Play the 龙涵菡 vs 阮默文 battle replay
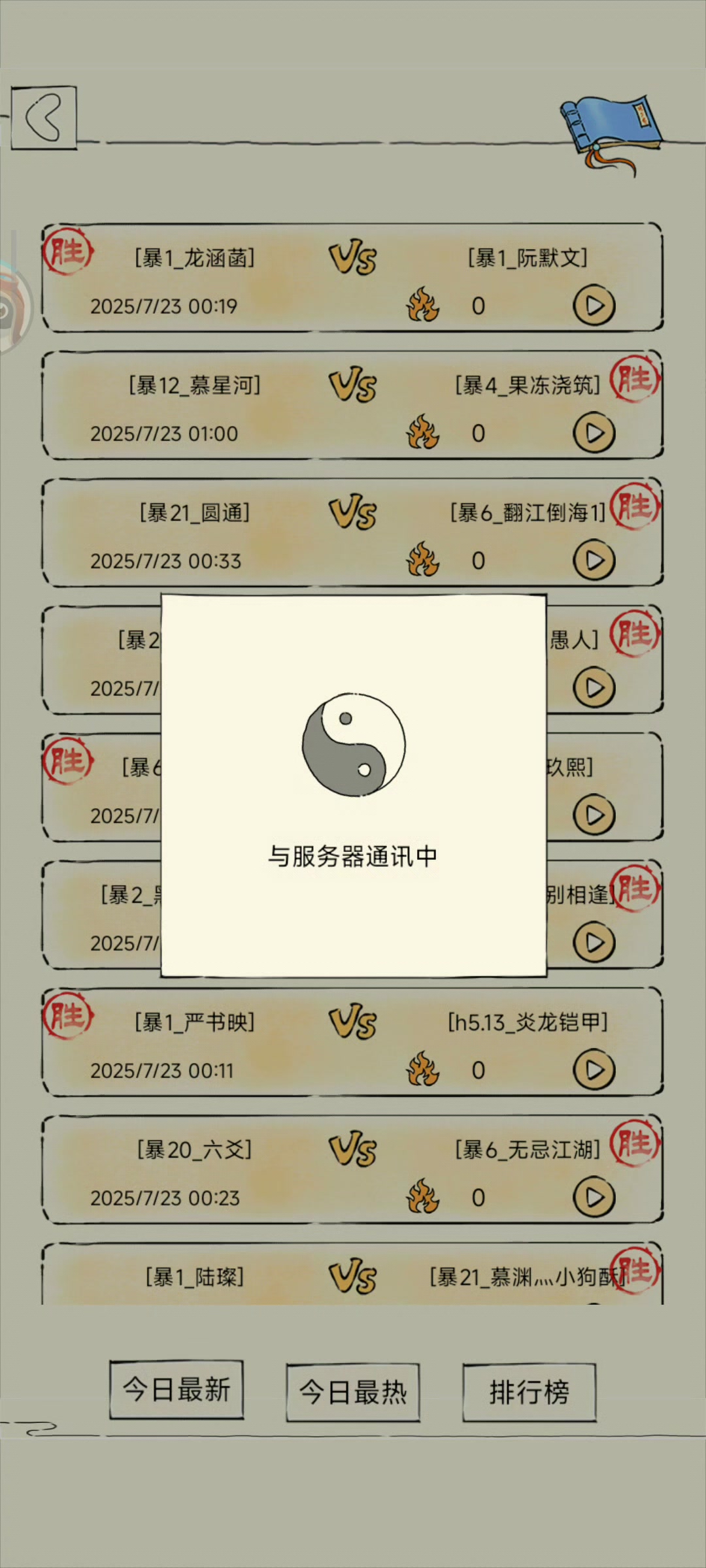This screenshot has height=1568, width=706. point(594,306)
